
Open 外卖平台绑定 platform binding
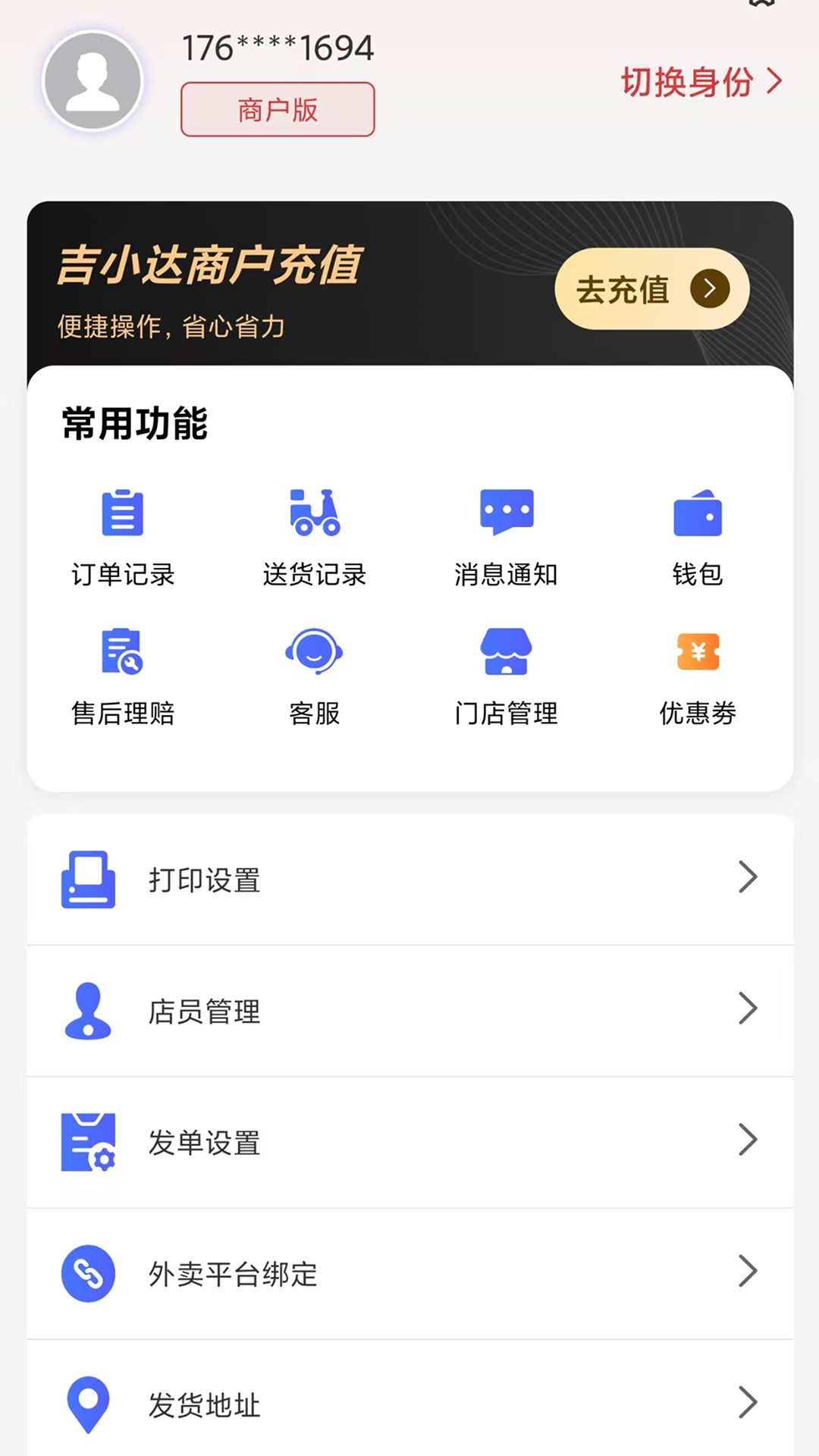tap(409, 1273)
